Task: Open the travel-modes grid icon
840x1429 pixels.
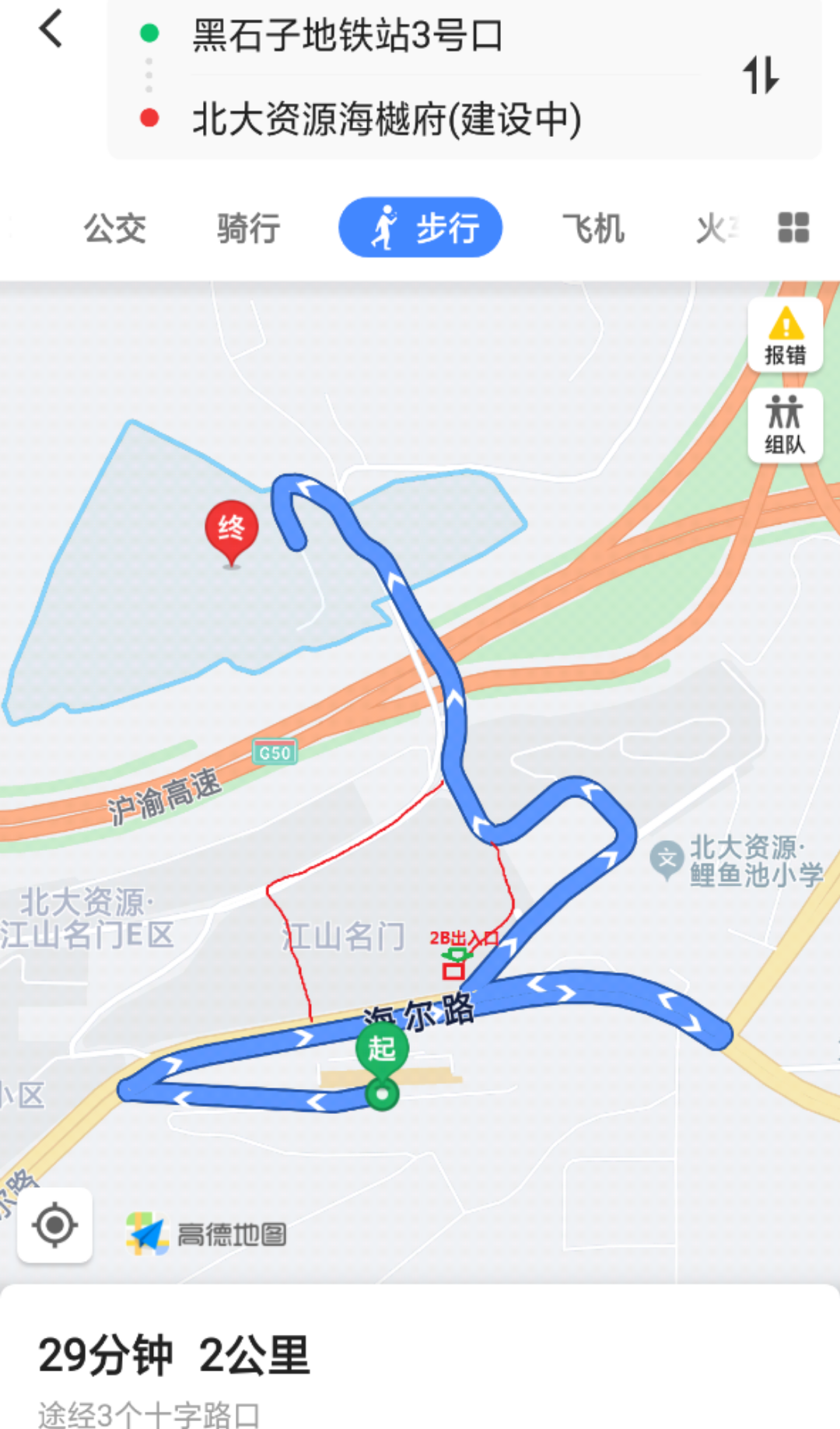Action: [x=793, y=228]
